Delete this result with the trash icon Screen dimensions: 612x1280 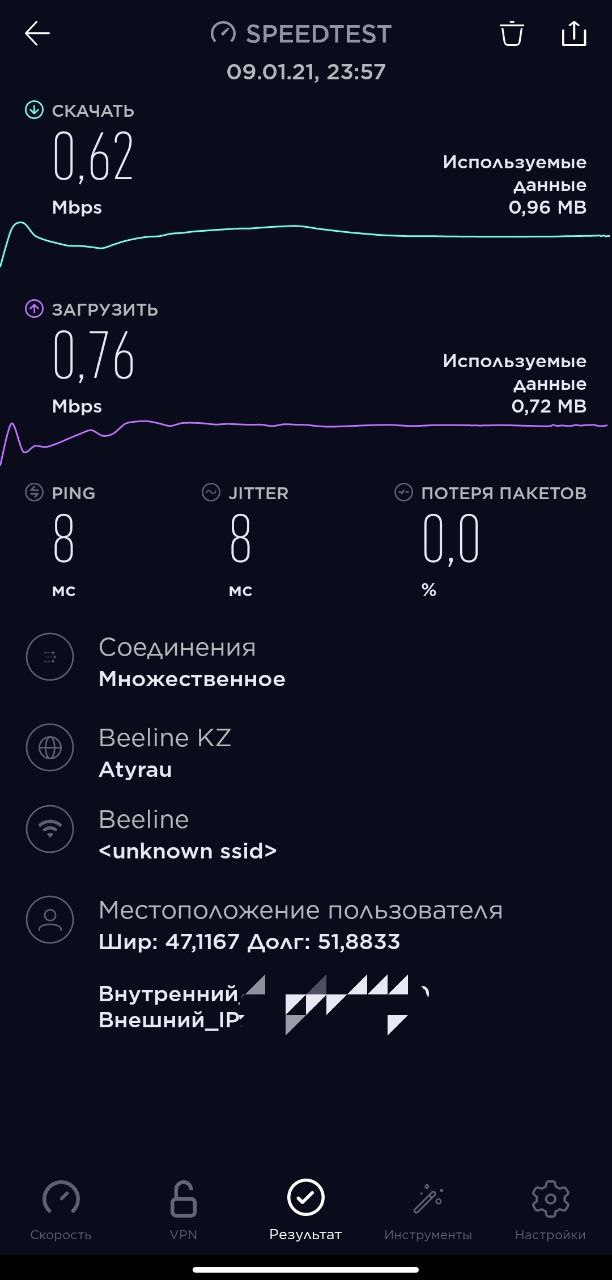pyautogui.click(x=512, y=33)
